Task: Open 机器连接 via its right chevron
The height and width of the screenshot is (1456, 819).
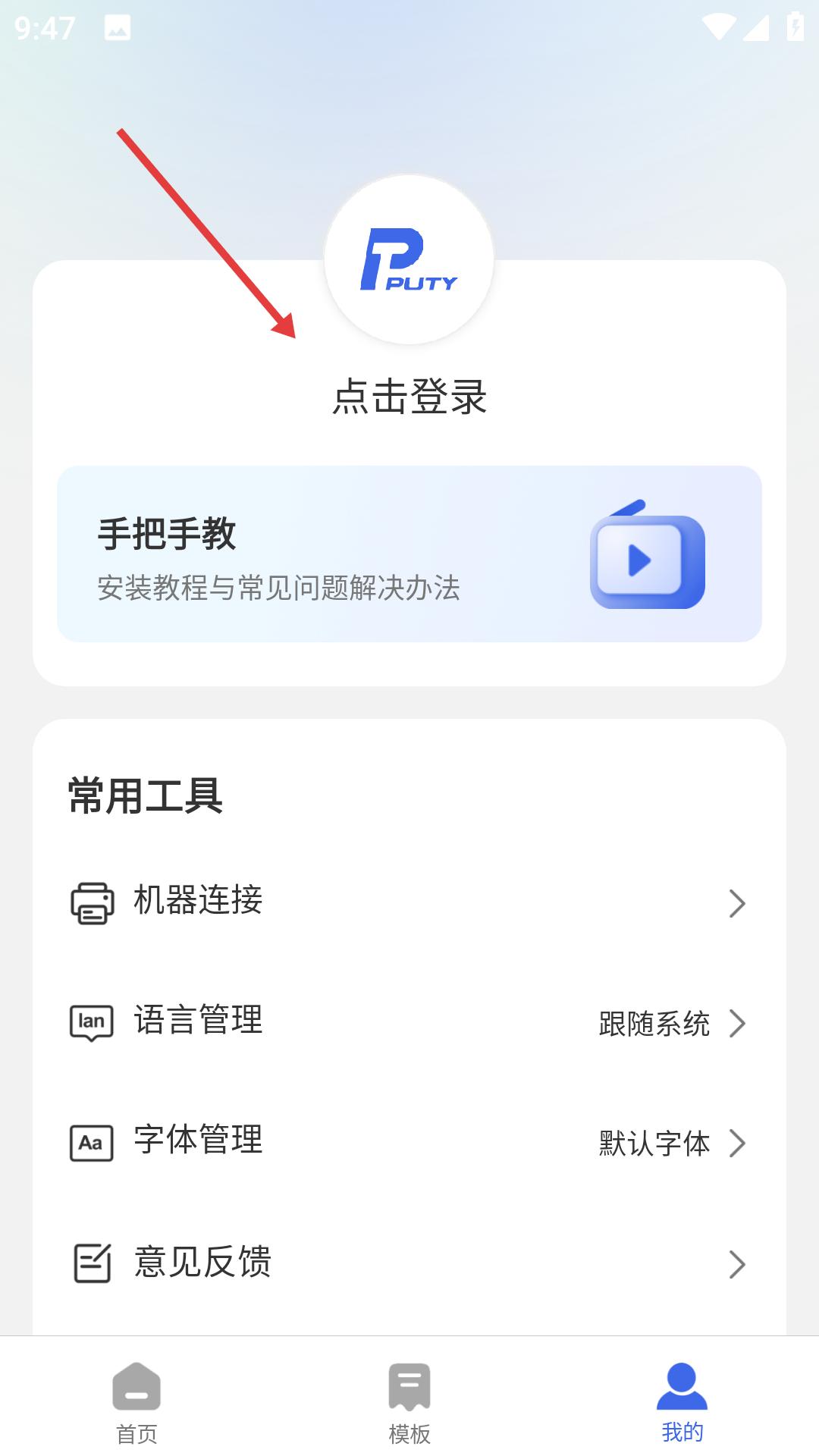Action: tap(736, 903)
